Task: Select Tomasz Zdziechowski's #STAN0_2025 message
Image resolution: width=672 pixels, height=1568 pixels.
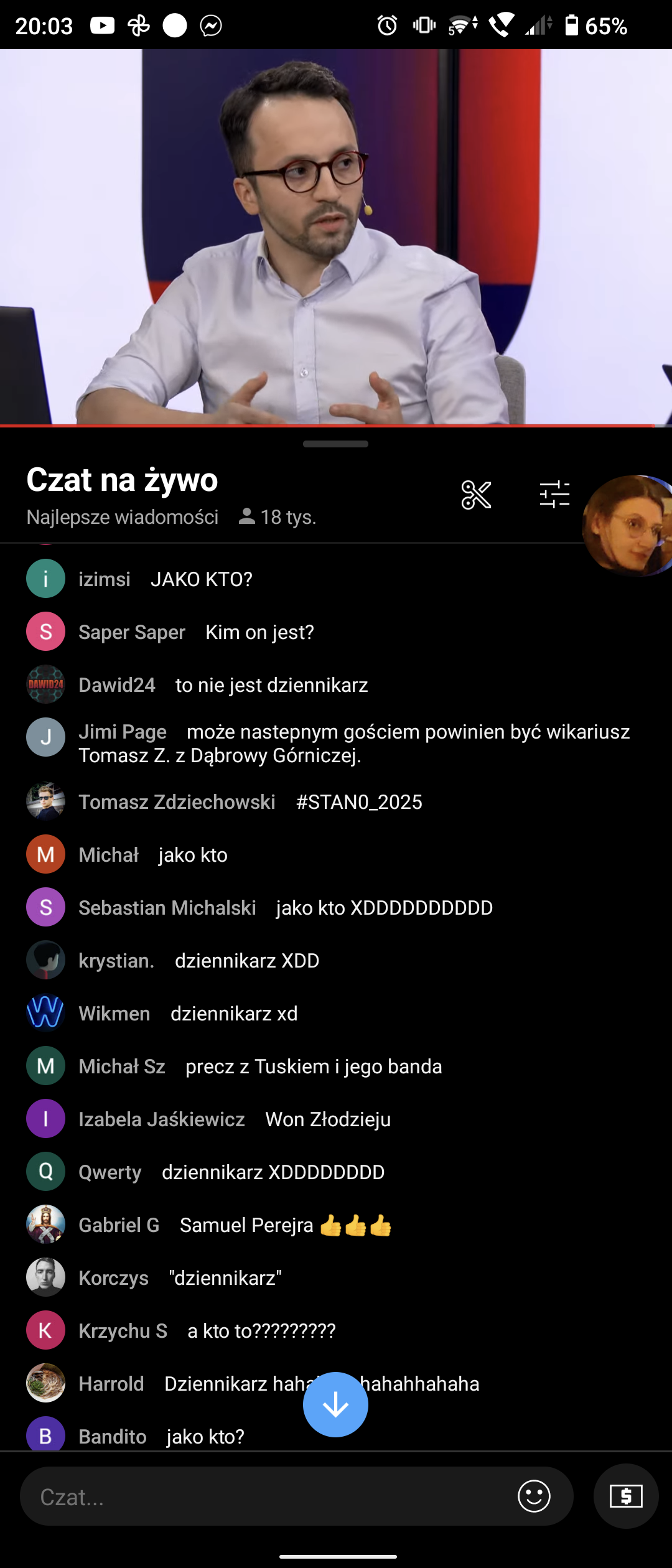Action: click(359, 802)
